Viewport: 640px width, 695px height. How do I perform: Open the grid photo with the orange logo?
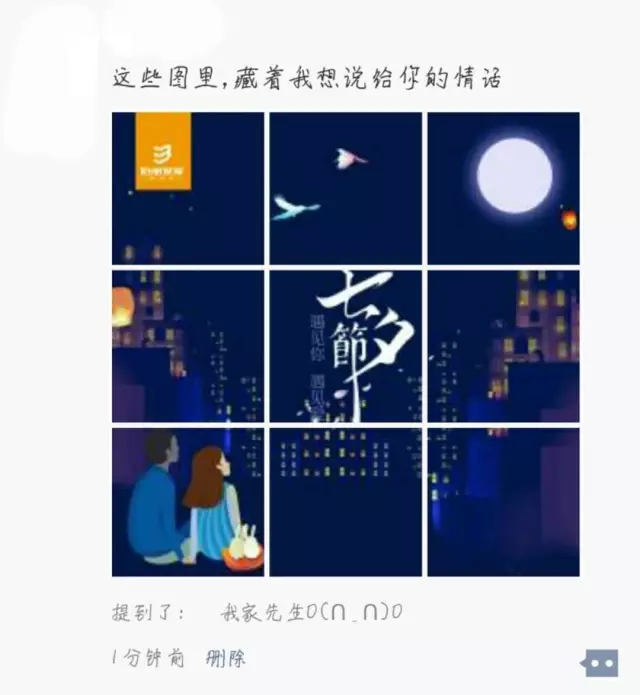click(x=188, y=188)
